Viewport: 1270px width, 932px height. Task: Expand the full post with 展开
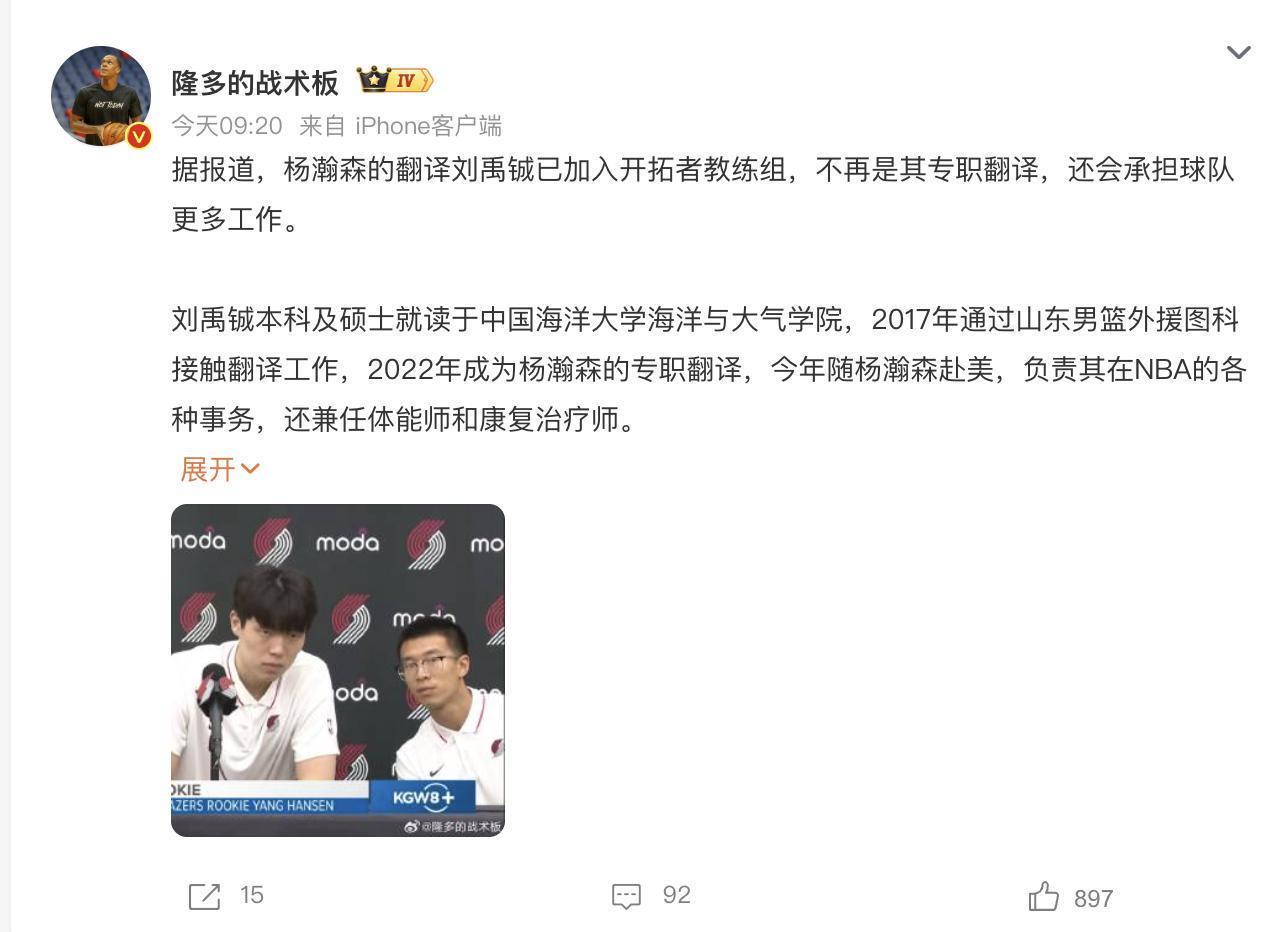219,469
